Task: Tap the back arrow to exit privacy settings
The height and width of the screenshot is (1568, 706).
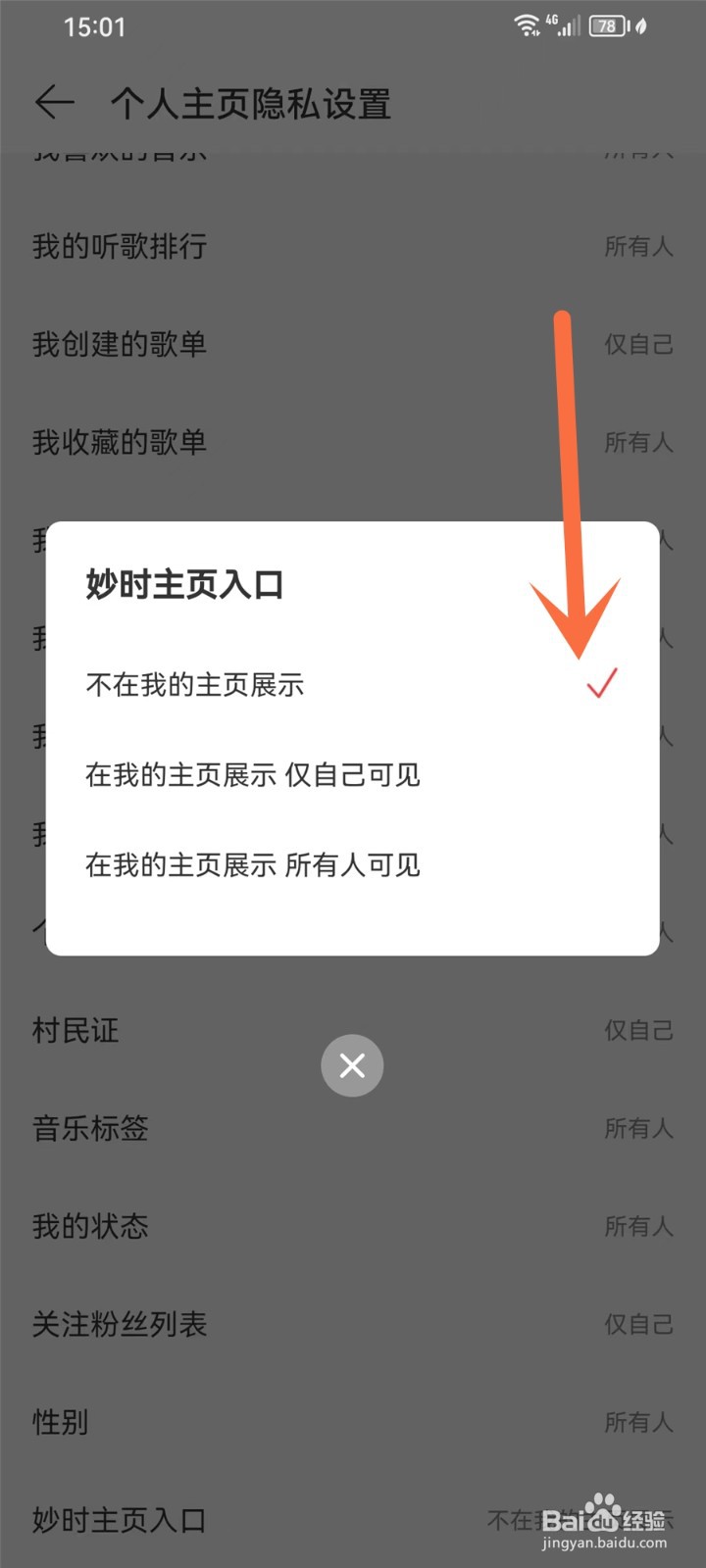Action: (54, 102)
